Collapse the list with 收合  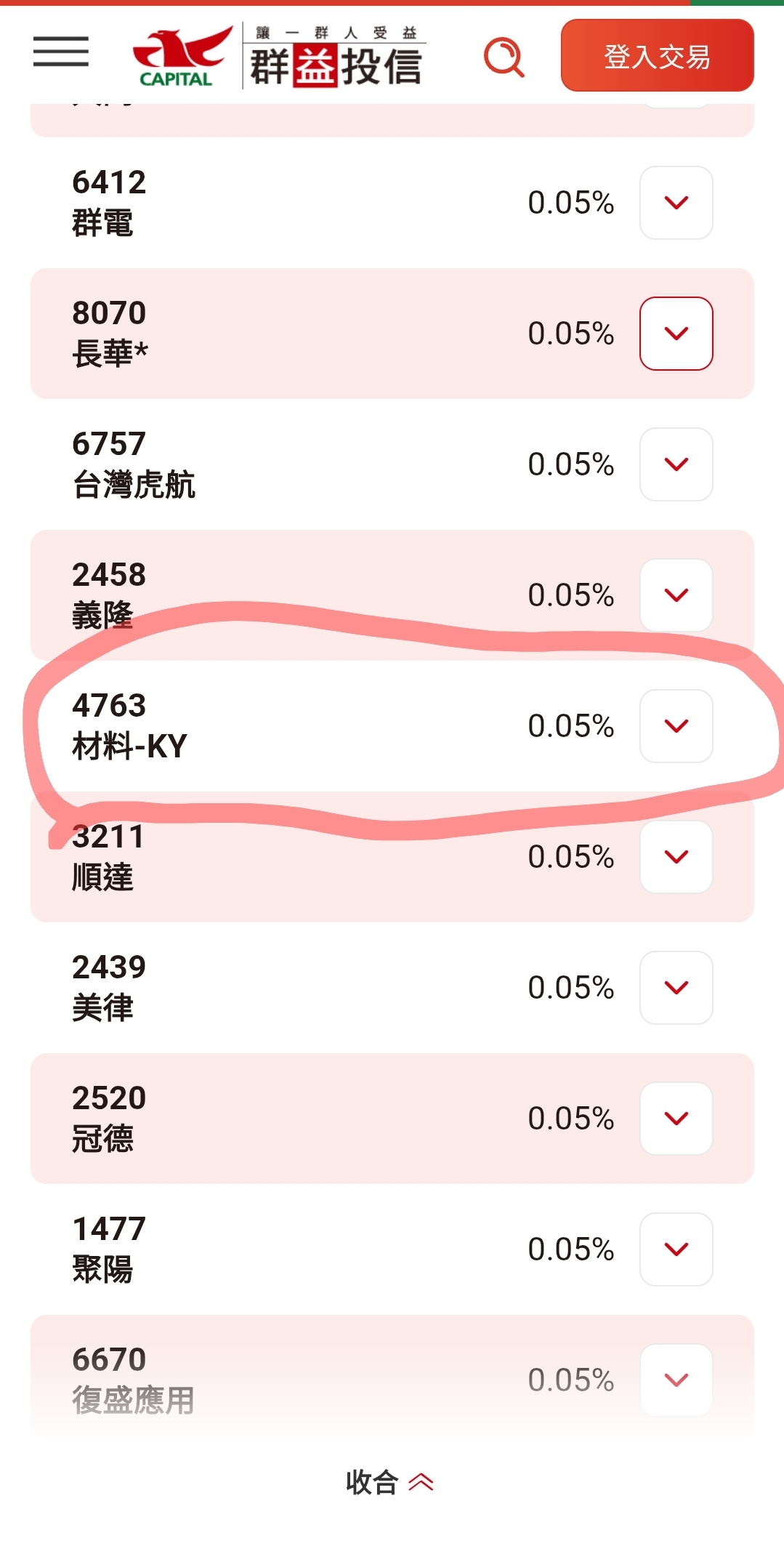[390, 1482]
